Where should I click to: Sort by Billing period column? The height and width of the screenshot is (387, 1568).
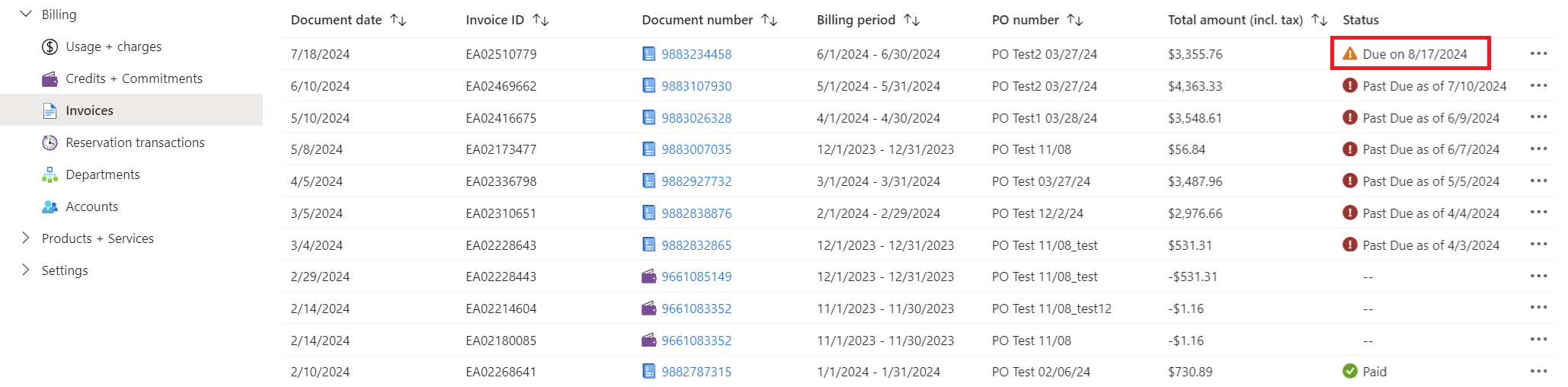pos(911,20)
